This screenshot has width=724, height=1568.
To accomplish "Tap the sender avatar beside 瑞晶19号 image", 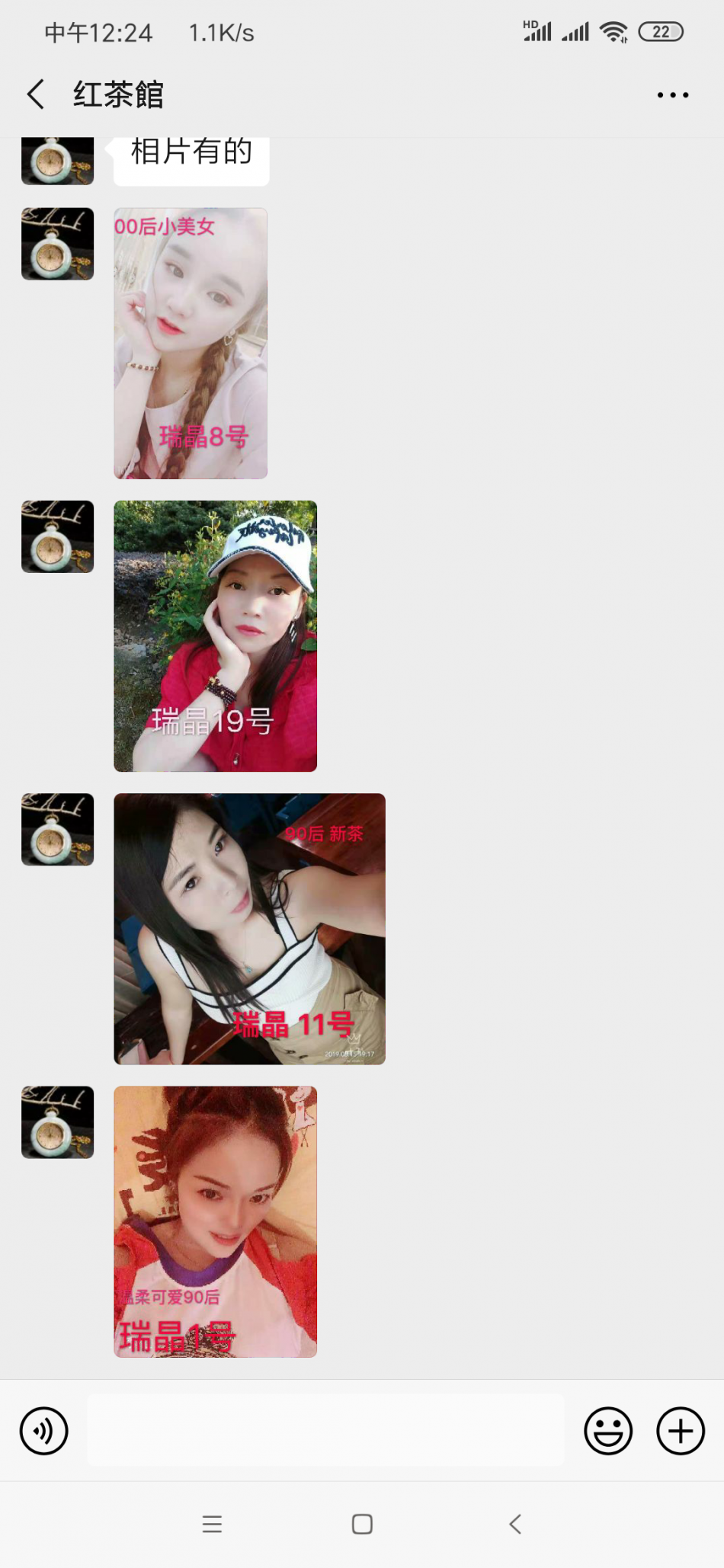I will 58,536.
